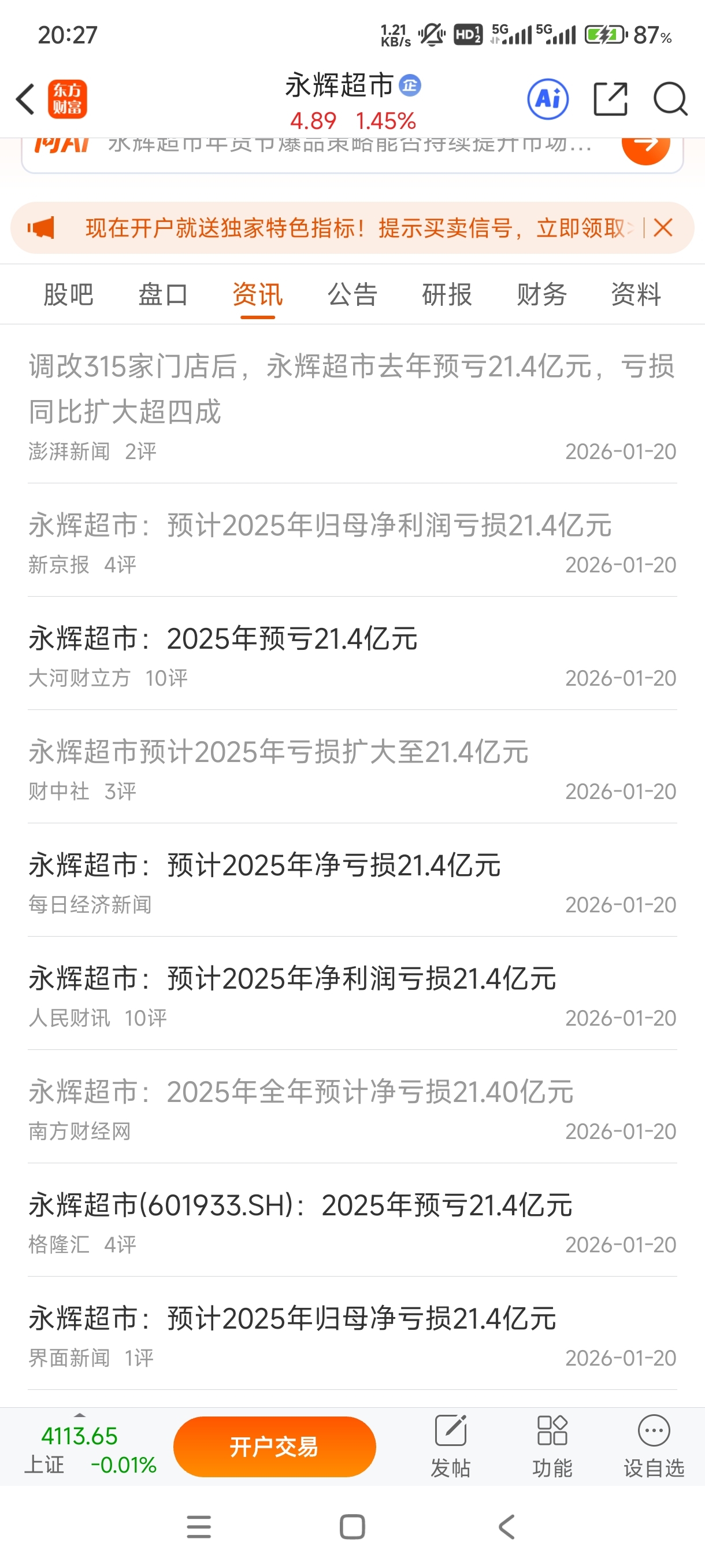705x1568 pixels.
Task: Tap the 开户交易 button
Action: coord(274,1446)
